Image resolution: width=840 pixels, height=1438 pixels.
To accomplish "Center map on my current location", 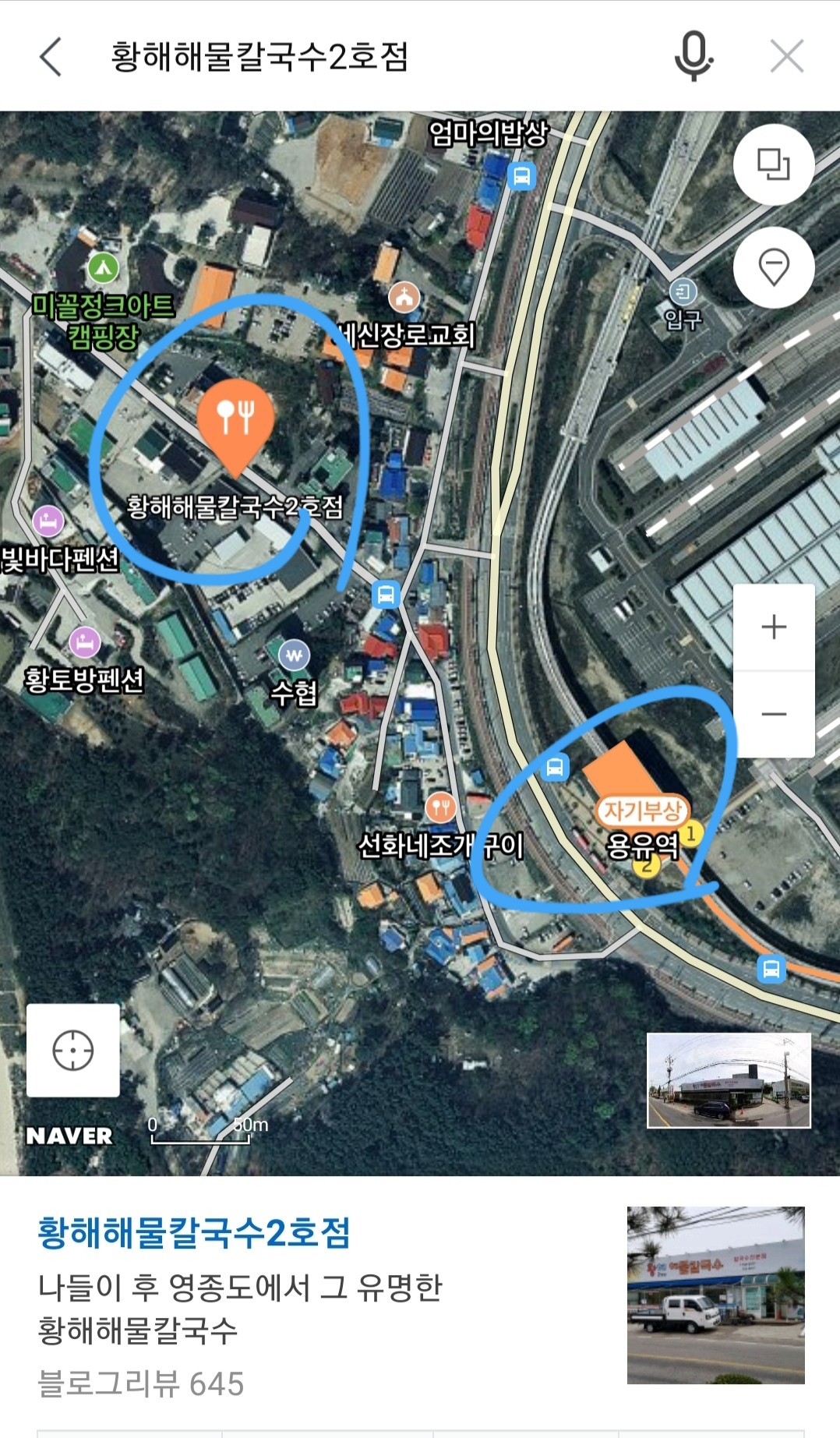I will click(73, 1050).
